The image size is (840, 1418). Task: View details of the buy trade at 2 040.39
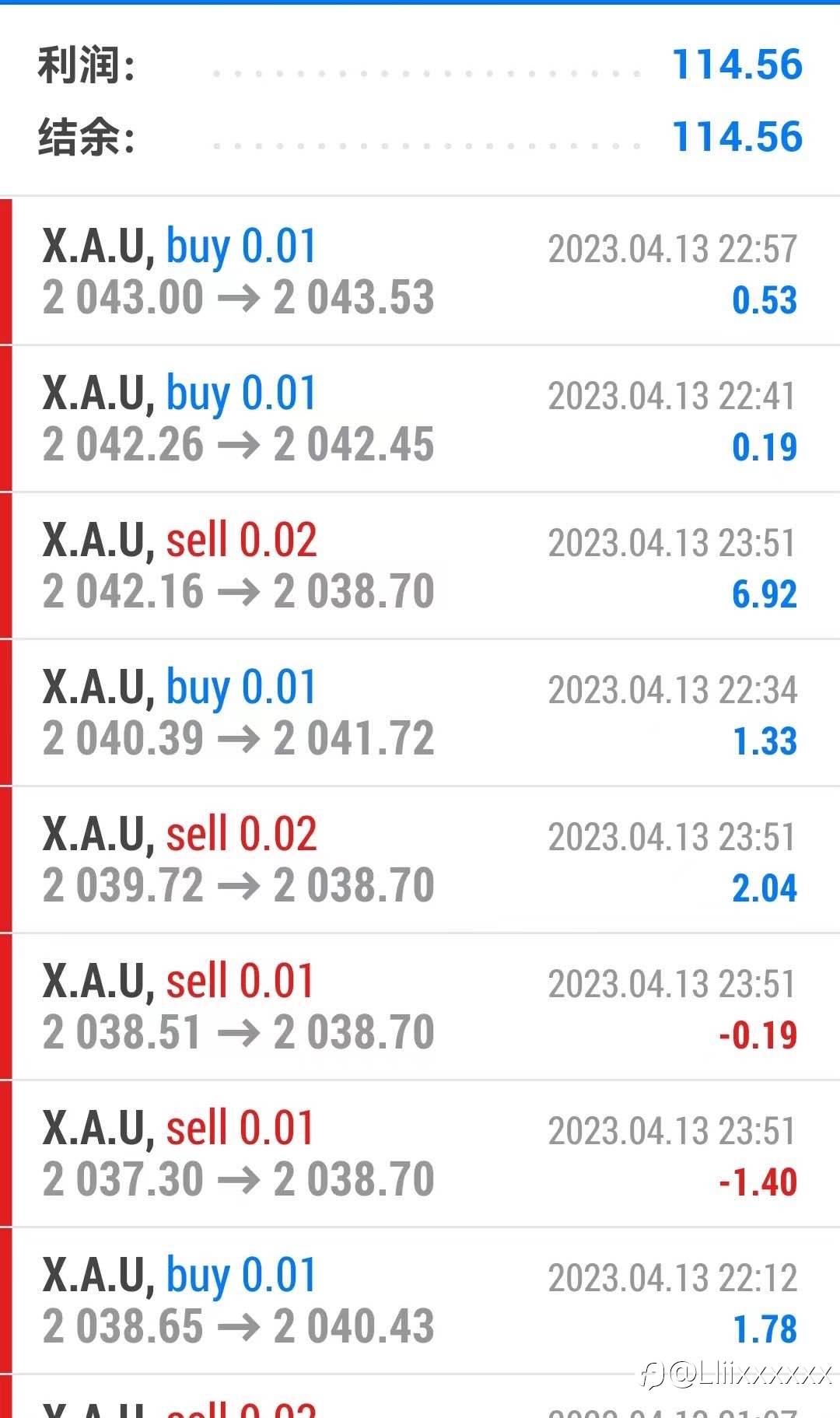click(420, 713)
